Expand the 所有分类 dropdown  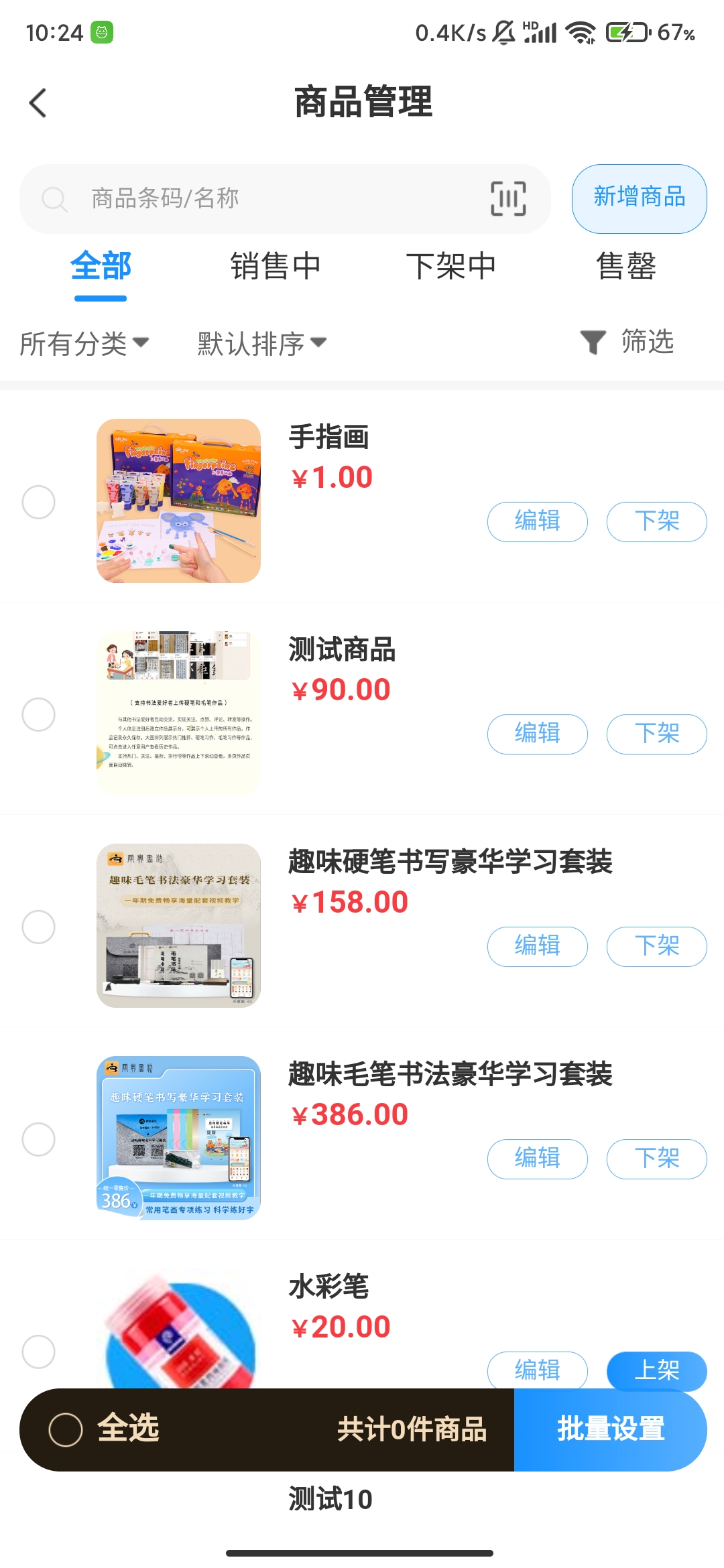click(84, 343)
